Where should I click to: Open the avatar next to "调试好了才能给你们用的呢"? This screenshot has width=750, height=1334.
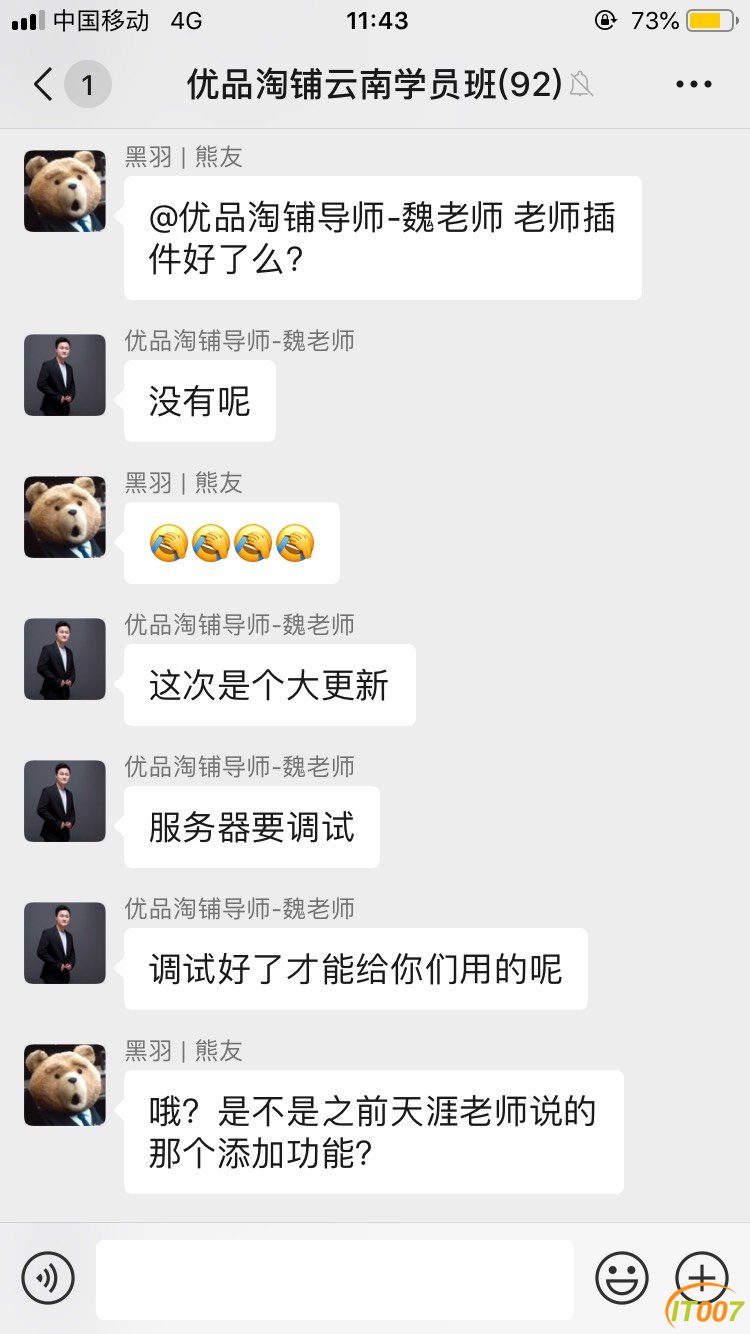[x=65, y=943]
